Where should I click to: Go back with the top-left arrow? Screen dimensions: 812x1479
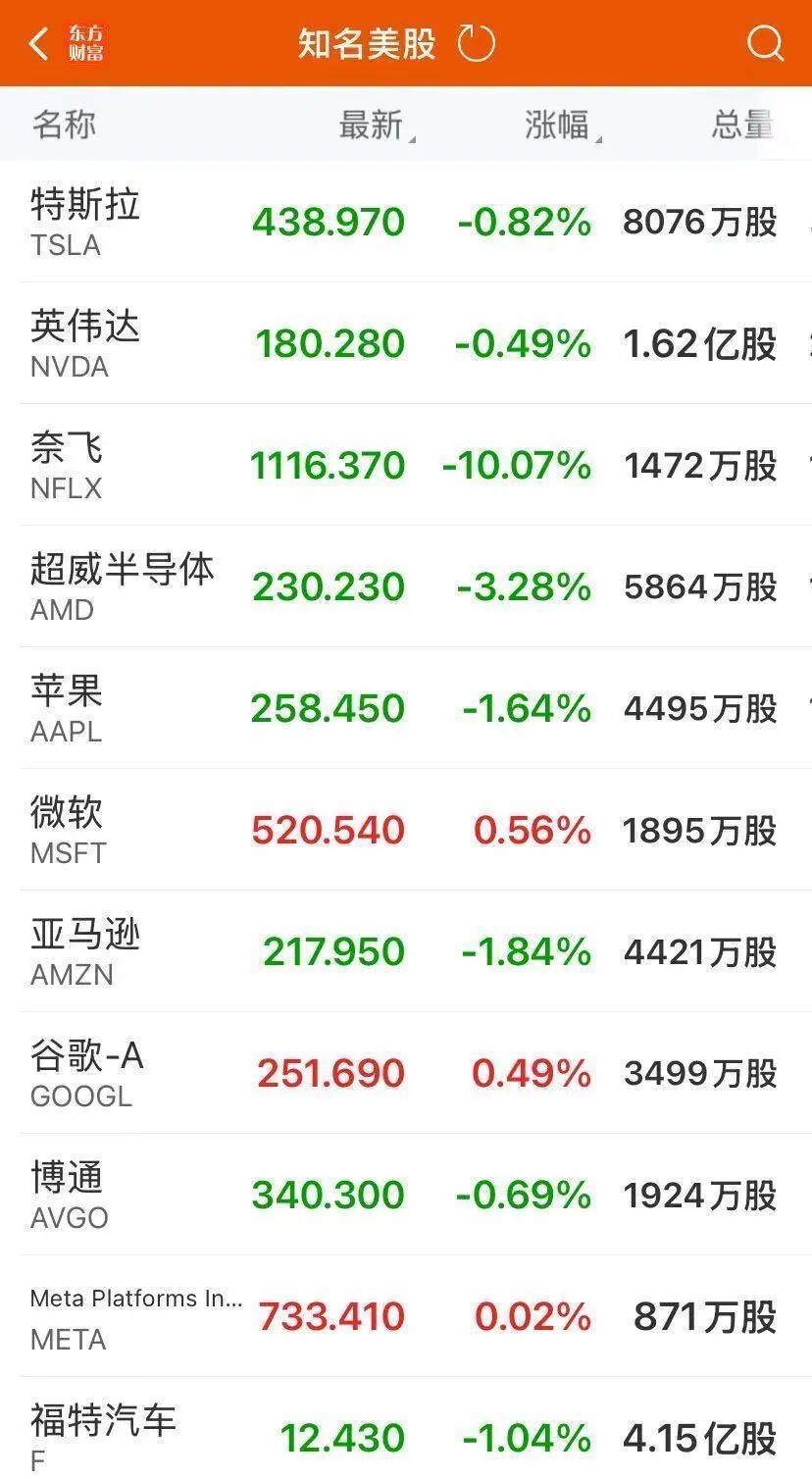39,44
